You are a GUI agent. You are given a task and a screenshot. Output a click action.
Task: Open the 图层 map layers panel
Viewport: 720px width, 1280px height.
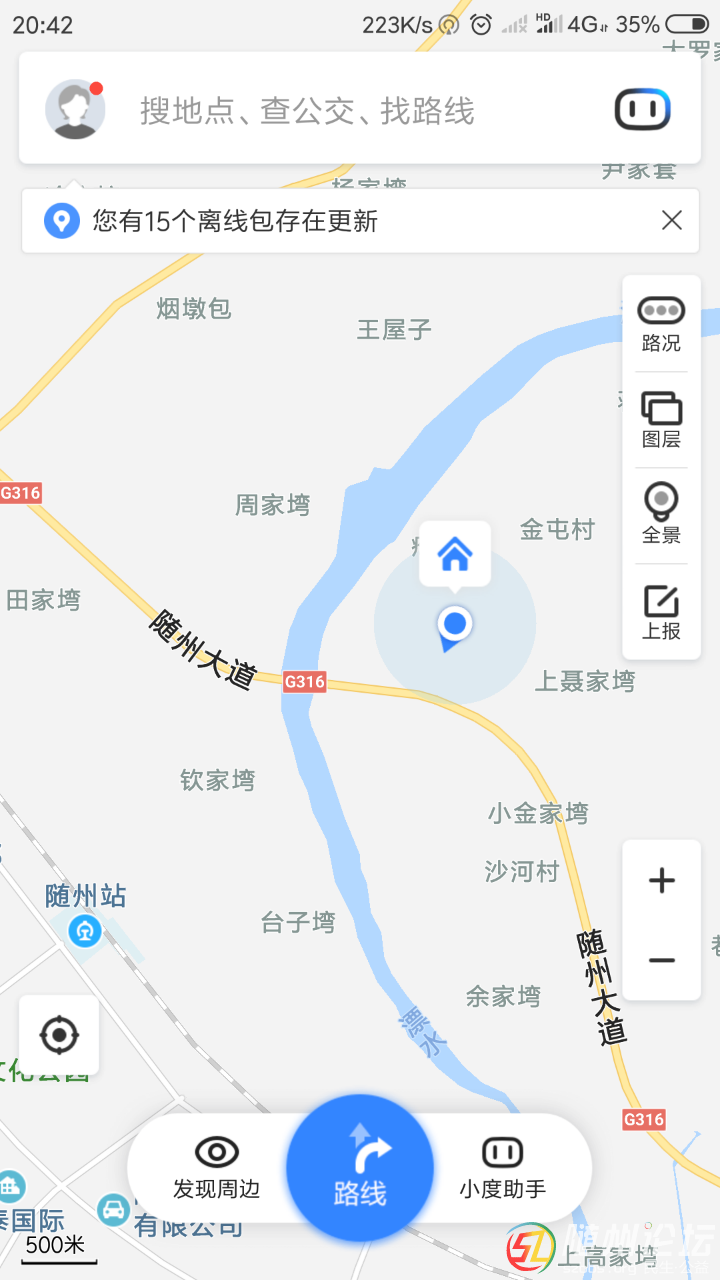(x=661, y=420)
